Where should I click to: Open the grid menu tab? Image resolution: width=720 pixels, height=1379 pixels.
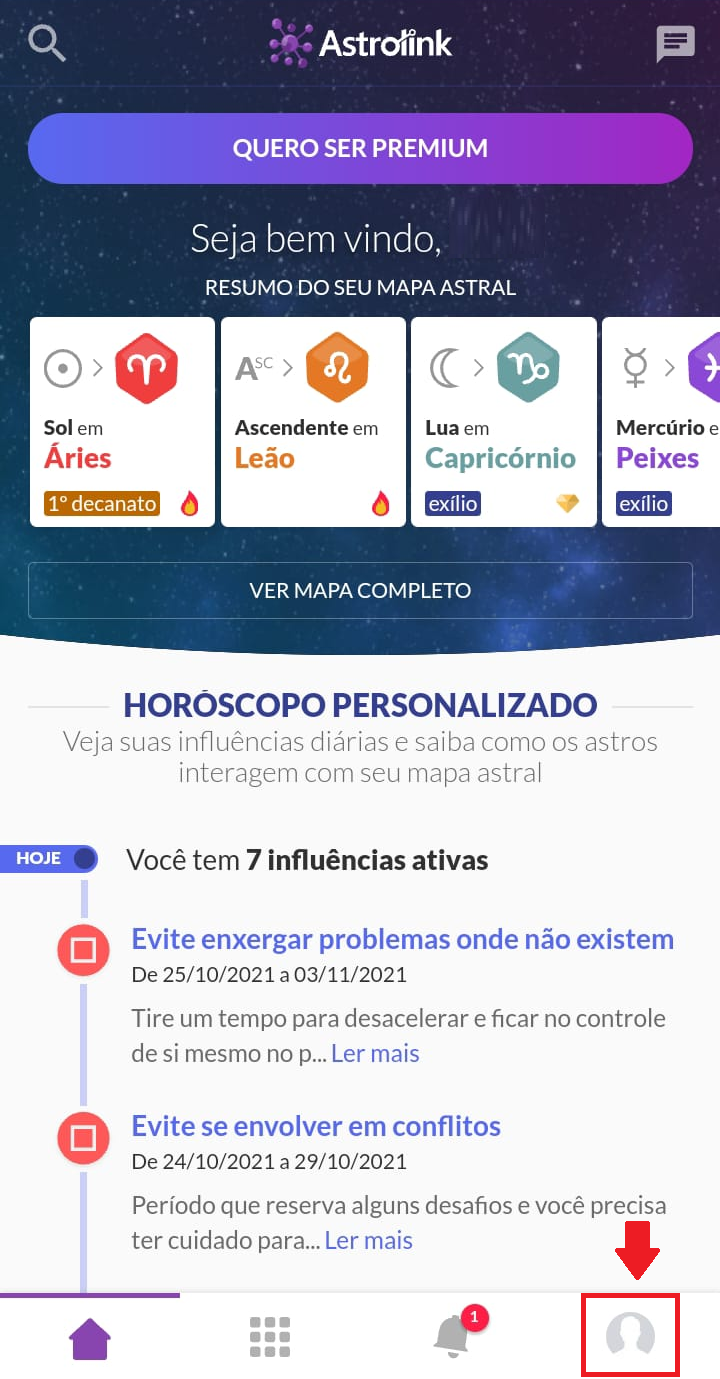[x=269, y=1337]
